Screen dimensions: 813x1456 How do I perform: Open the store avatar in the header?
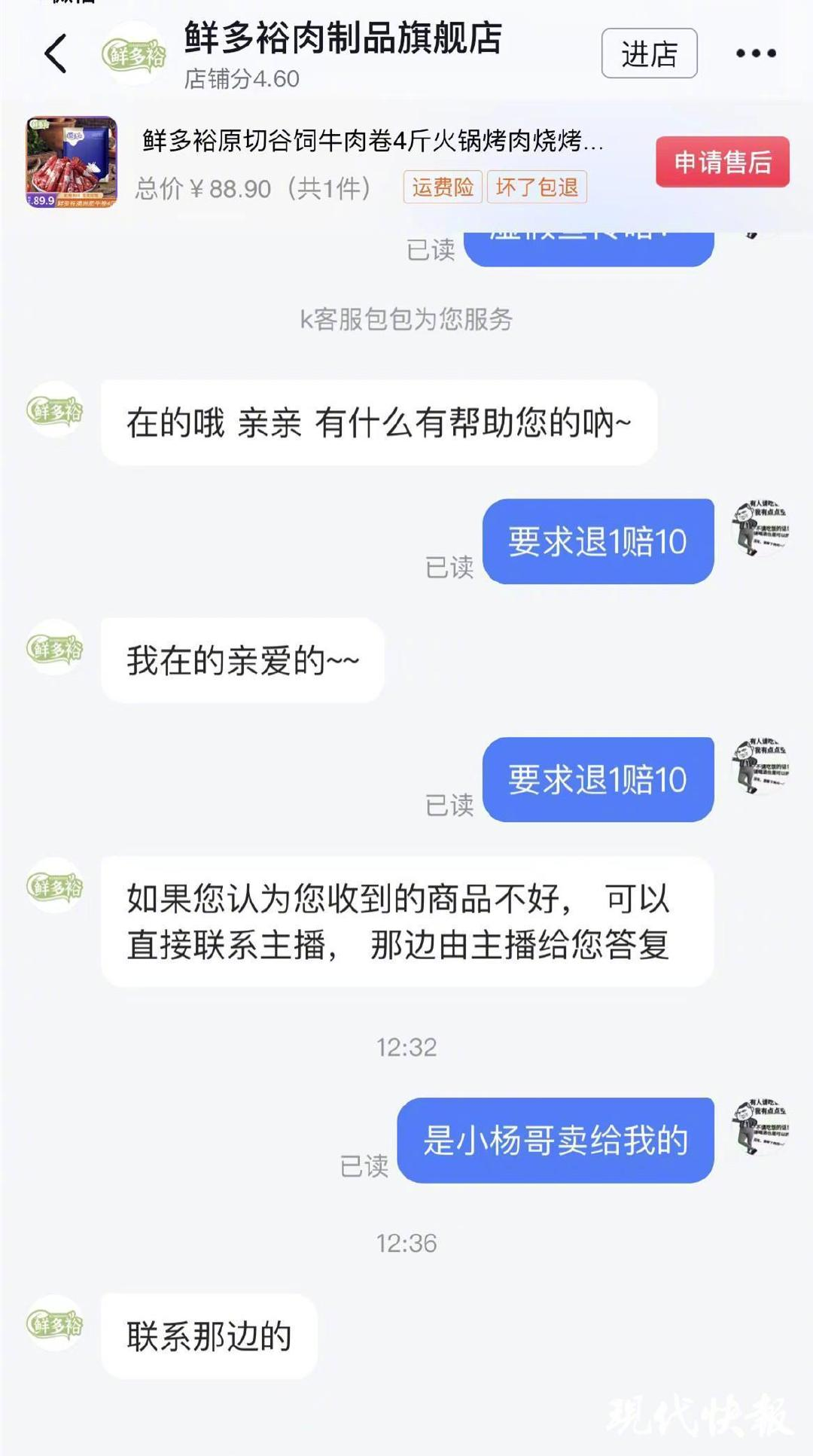point(135,53)
